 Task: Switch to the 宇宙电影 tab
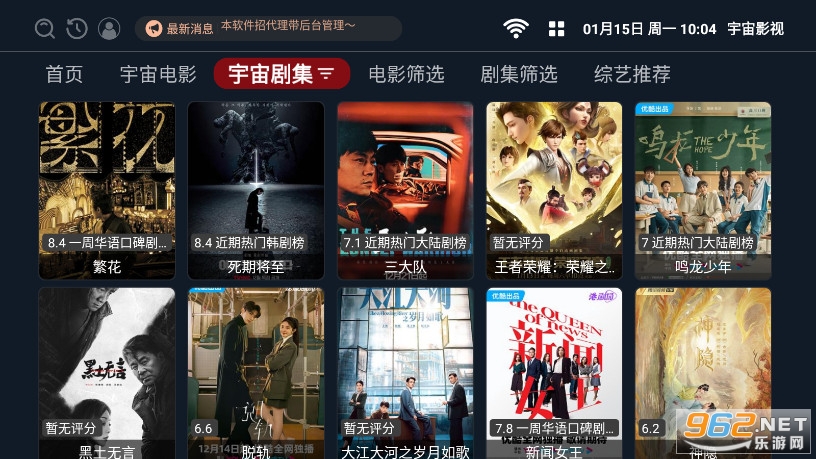(158, 74)
